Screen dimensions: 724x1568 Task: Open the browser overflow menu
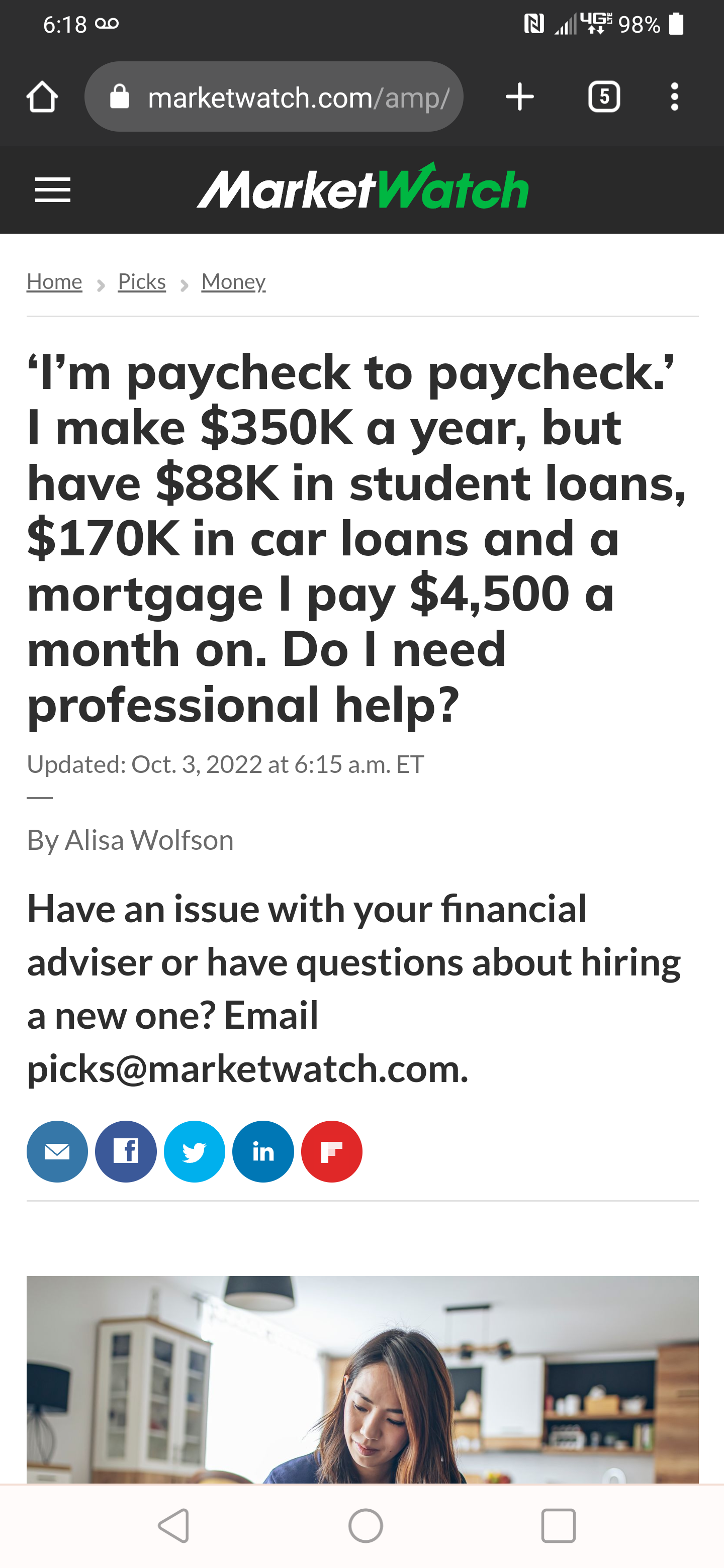pyautogui.click(x=674, y=97)
